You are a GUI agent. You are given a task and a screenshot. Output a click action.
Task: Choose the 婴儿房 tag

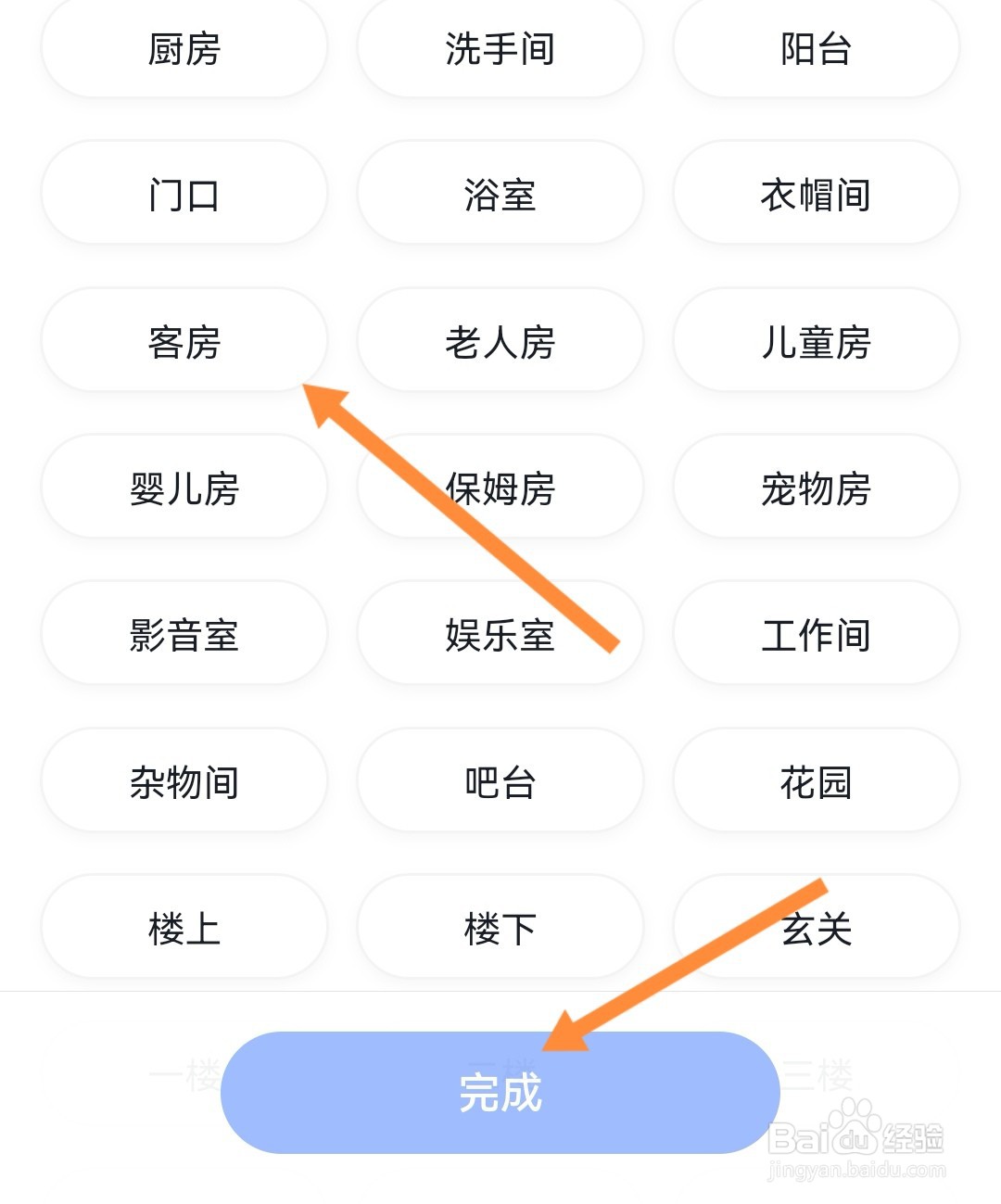[x=183, y=486]
